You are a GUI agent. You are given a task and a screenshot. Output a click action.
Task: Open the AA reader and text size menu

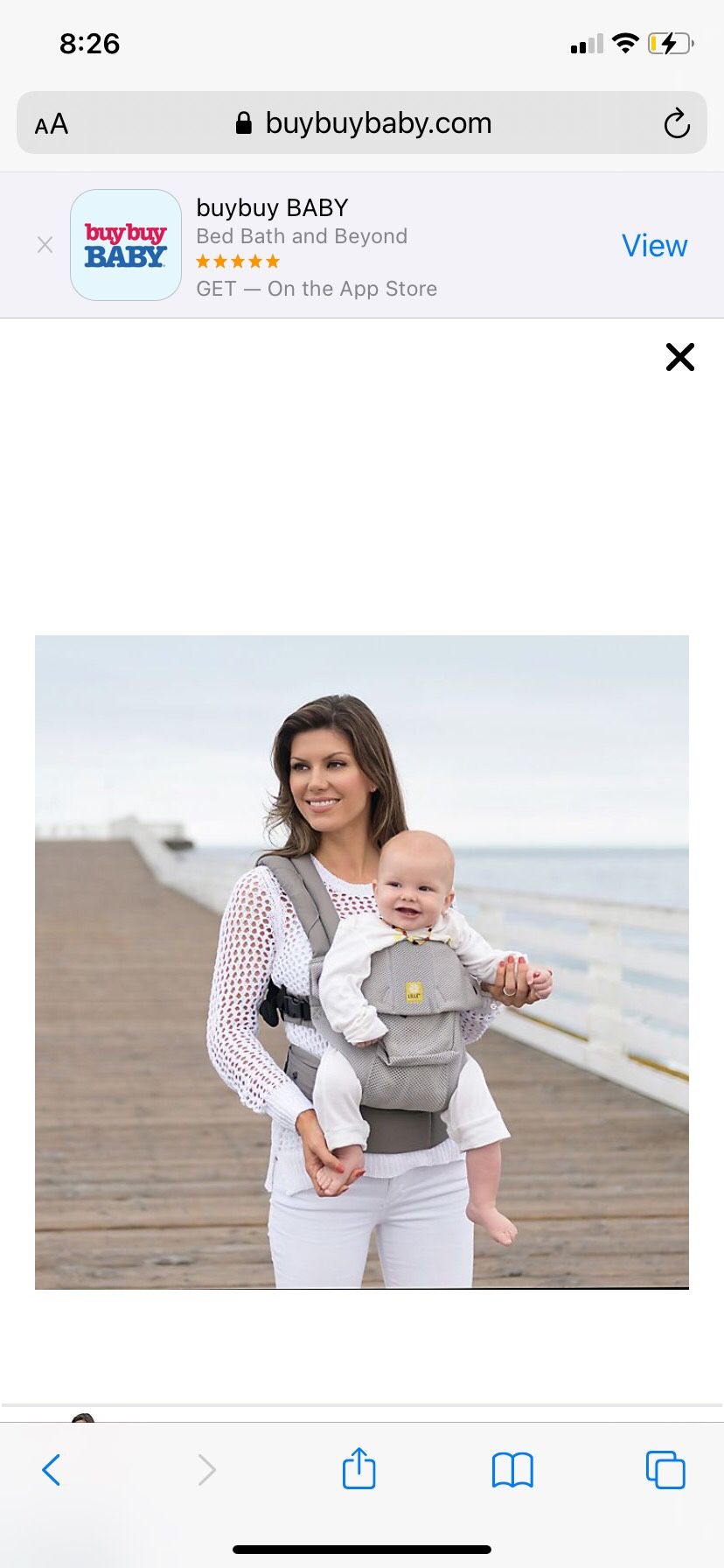52,124
